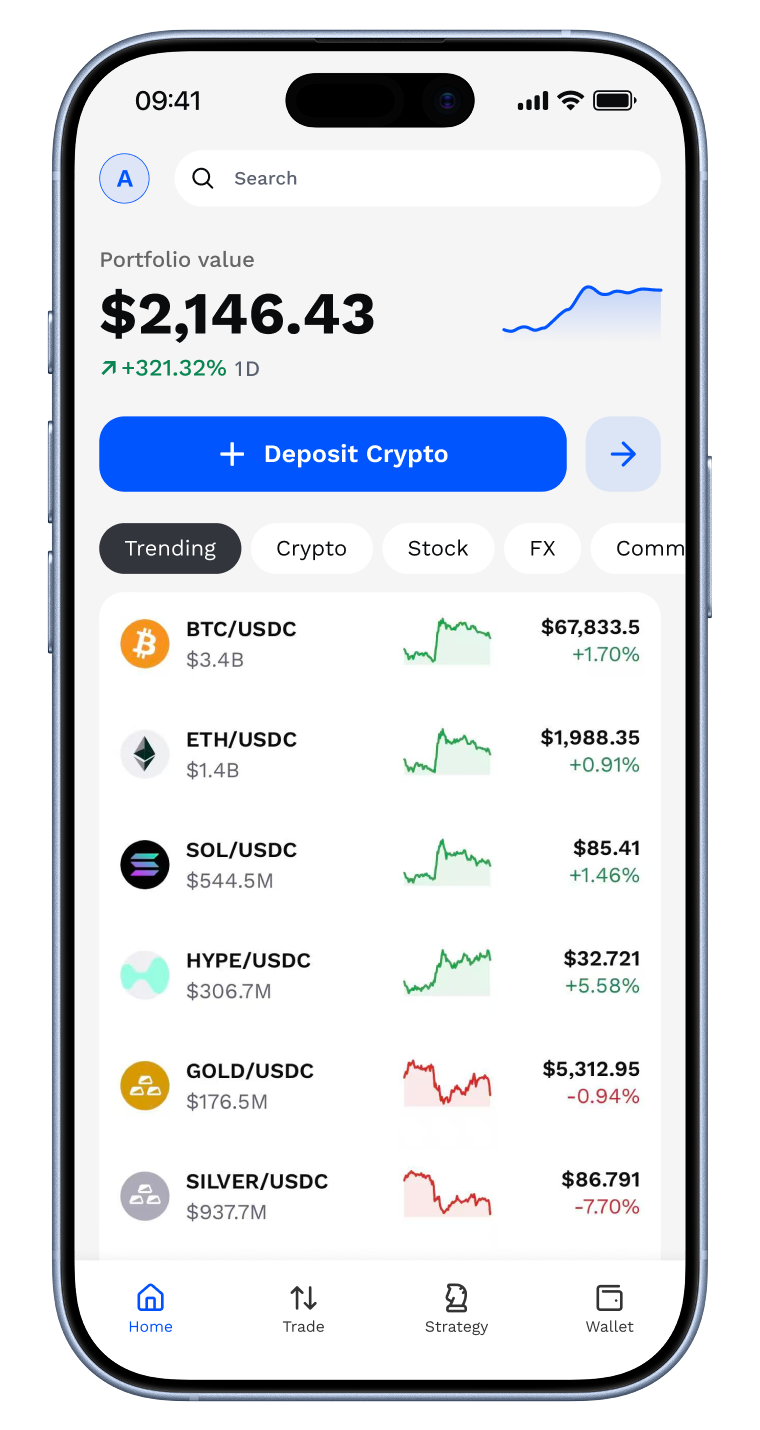Toggle the Trending filter
The image size is (760, 1430).
[x=170, y=548]
